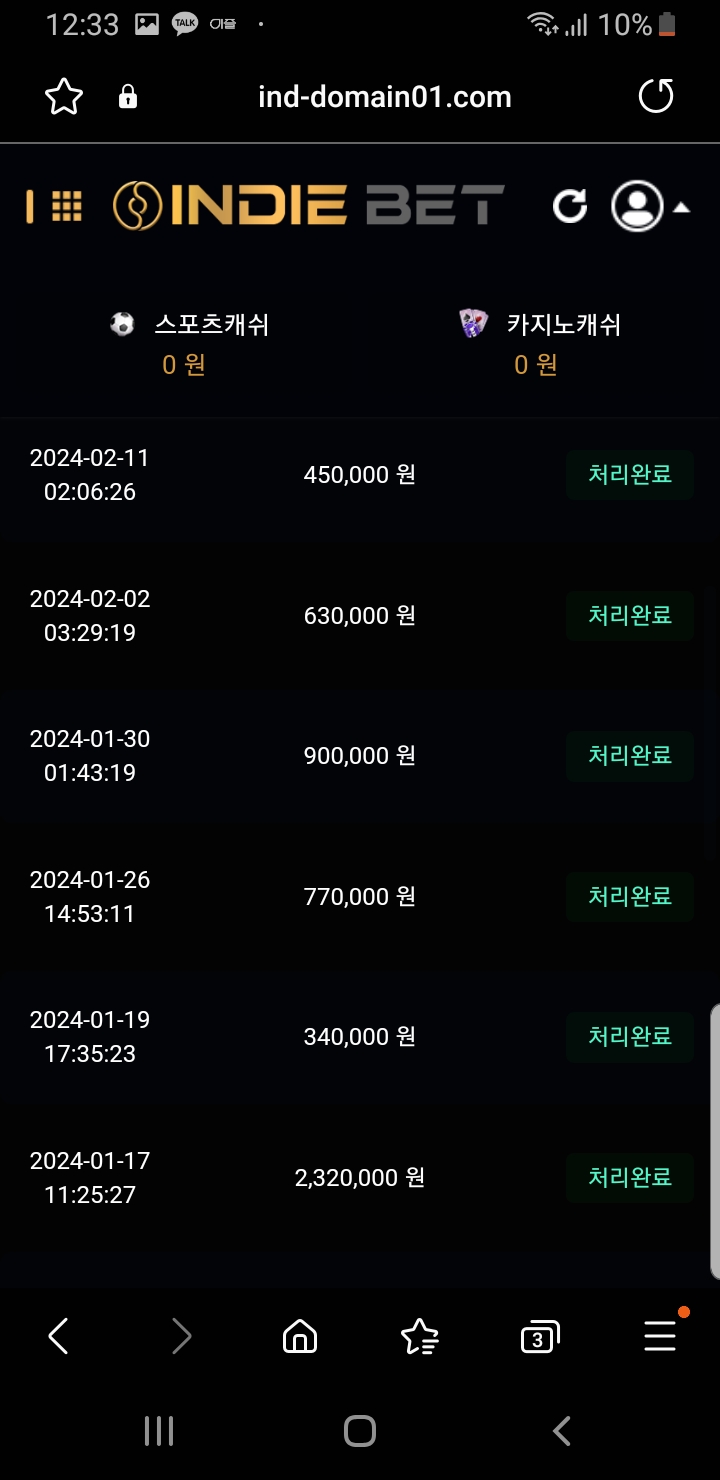Show recent apps from the navigation bar
Screen dimensions: 720x1480
coord(159,1431)
